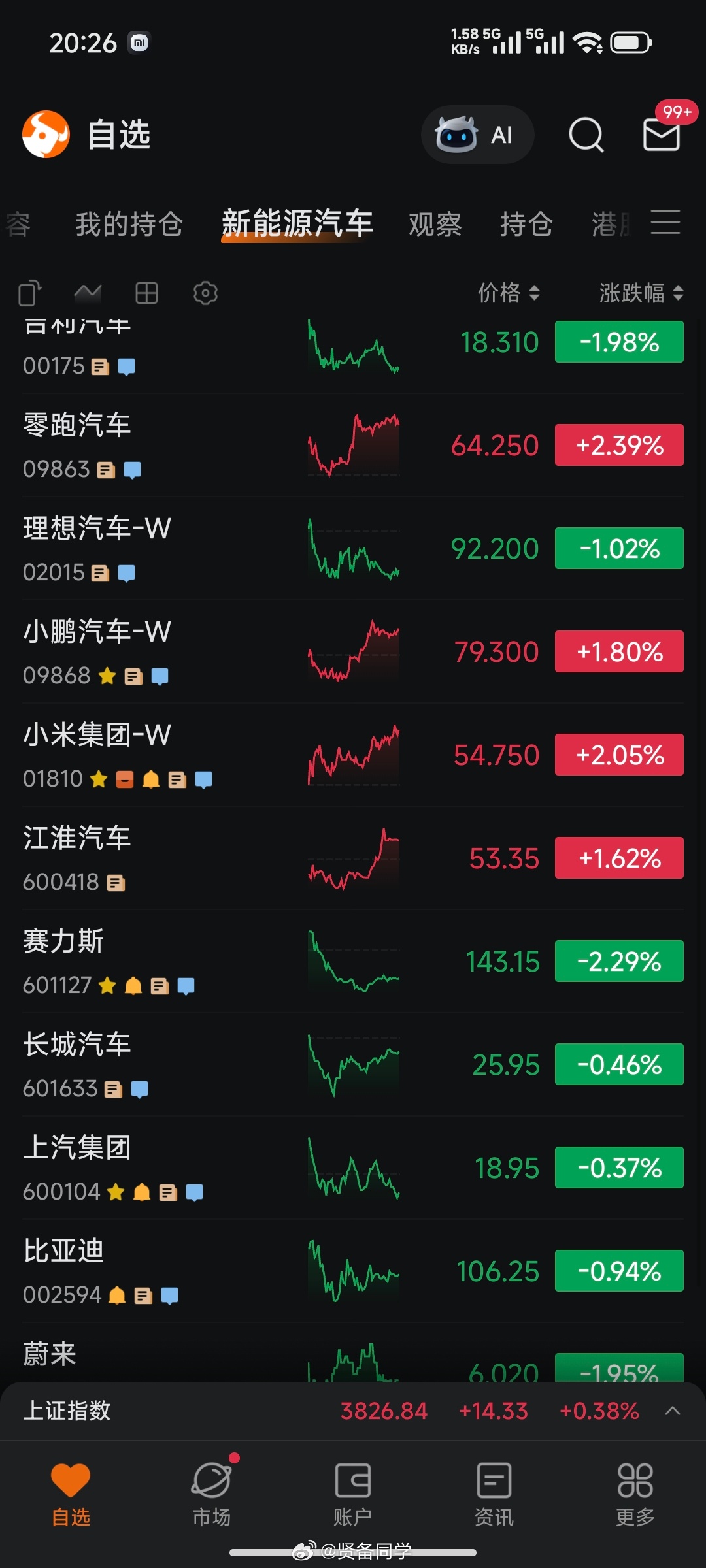This screenshot has width=706, height=1568.
Task: Sort list by 涨跌幅
Action: coord(641,293)
